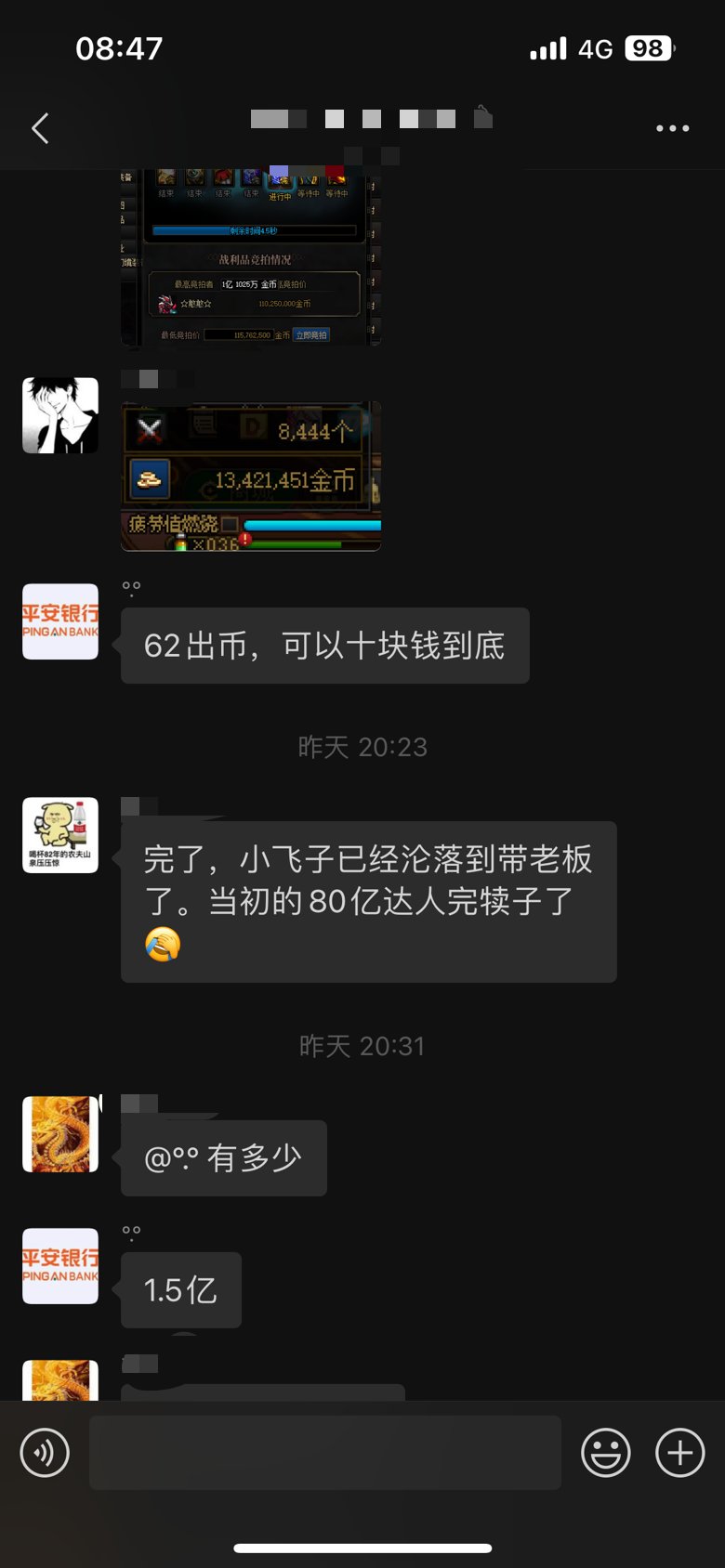Screen dimensions: 725x1568
Task: Tap the Ping An Bank avatar
Action: pos(59,621)
